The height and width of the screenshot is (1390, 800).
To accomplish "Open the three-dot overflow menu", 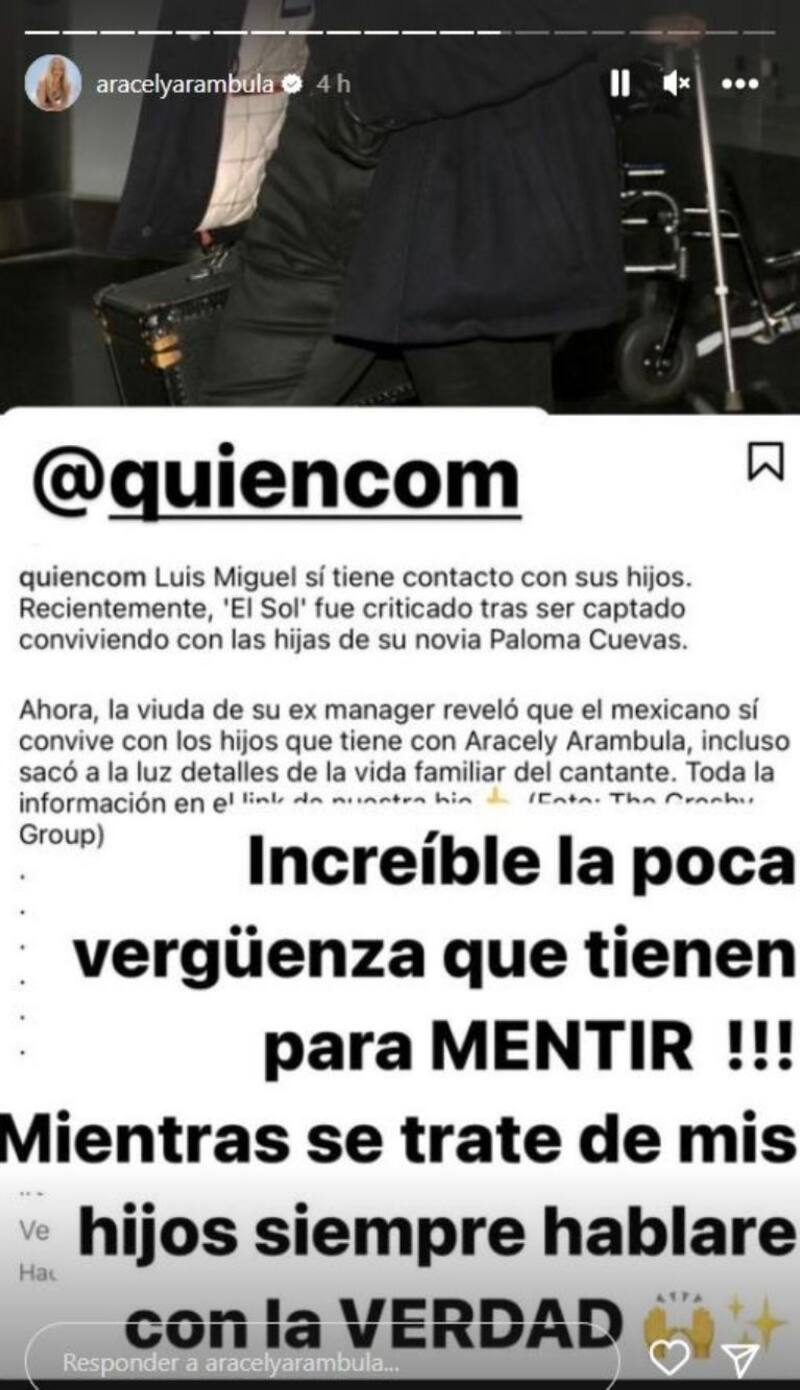I will 739,84.
